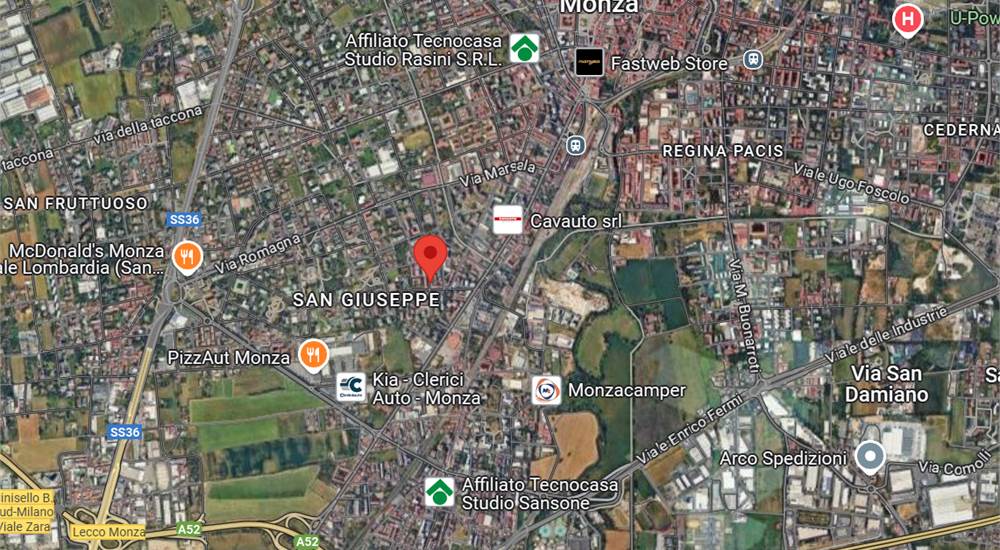Open Tecnocasa Studio Sansone marker
The width and height of the screenshot is (1000, 550).
[438, 492]
